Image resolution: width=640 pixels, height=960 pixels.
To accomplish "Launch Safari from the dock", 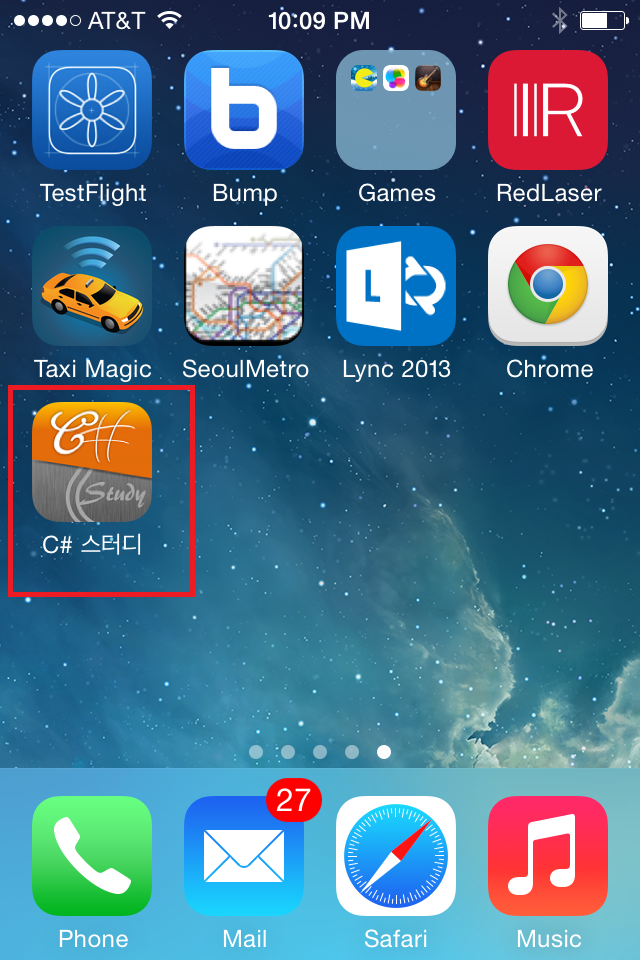I will (396, 856).
